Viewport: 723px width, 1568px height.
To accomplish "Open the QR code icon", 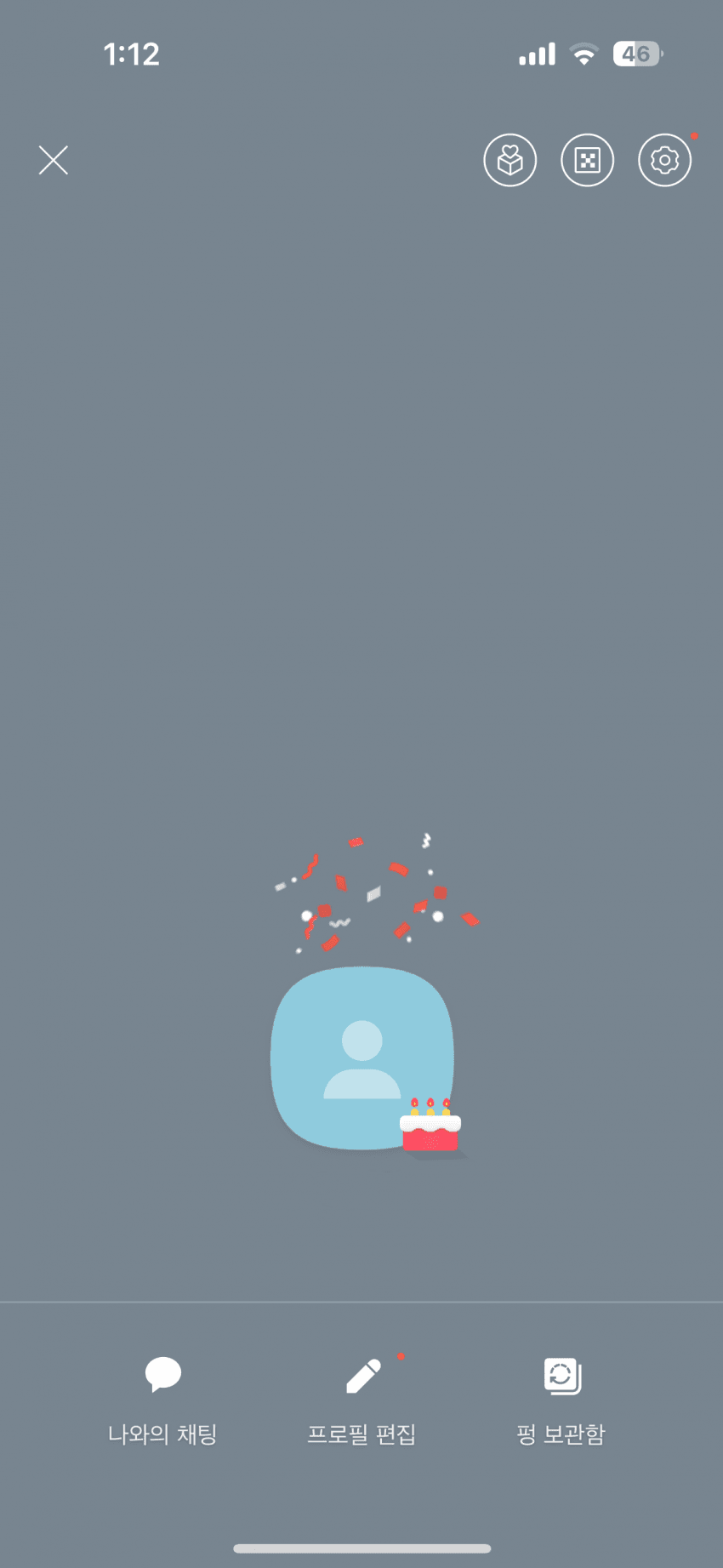I will (588, 160).
